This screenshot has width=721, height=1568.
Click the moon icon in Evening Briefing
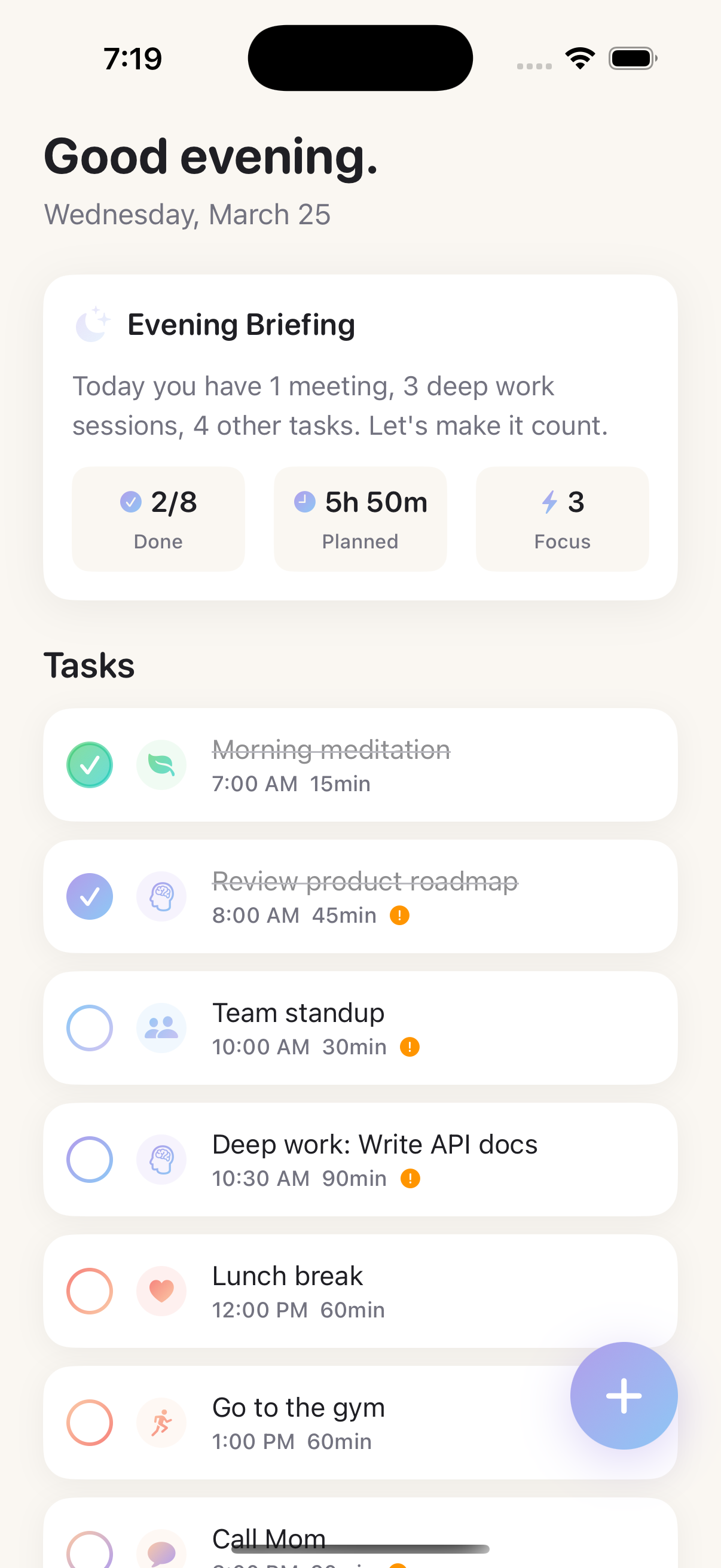click(91, 324)
